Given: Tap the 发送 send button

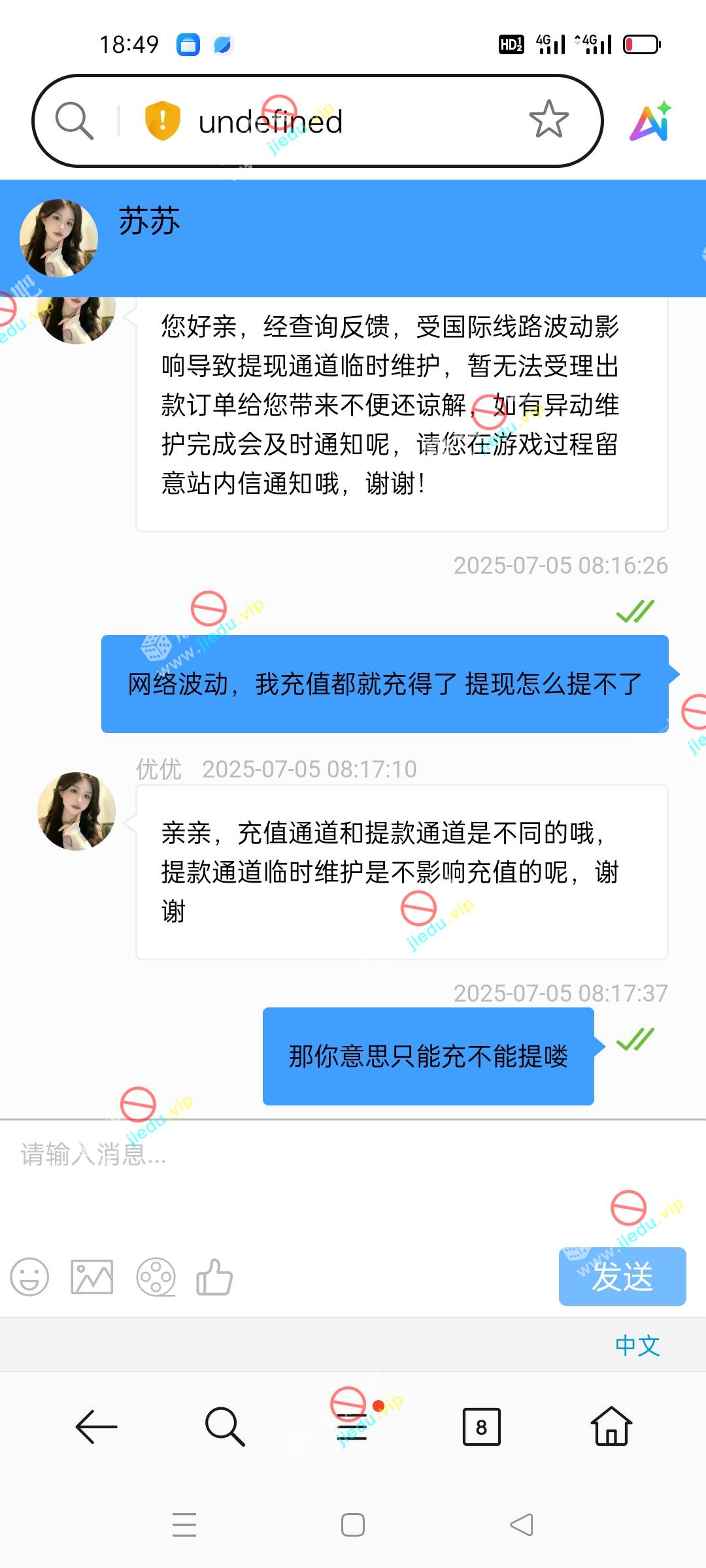Looking at the screenshot, I should (x=622, y=1277).
